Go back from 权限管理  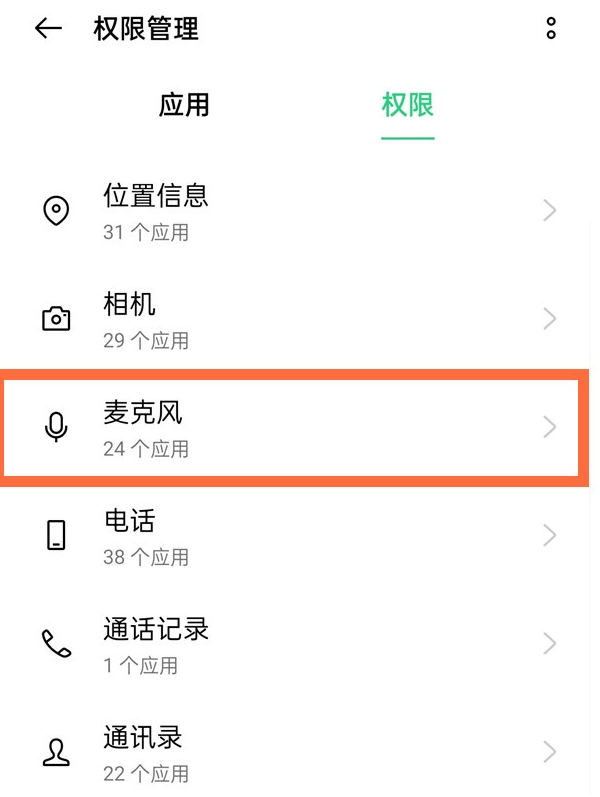click(48, 29)
